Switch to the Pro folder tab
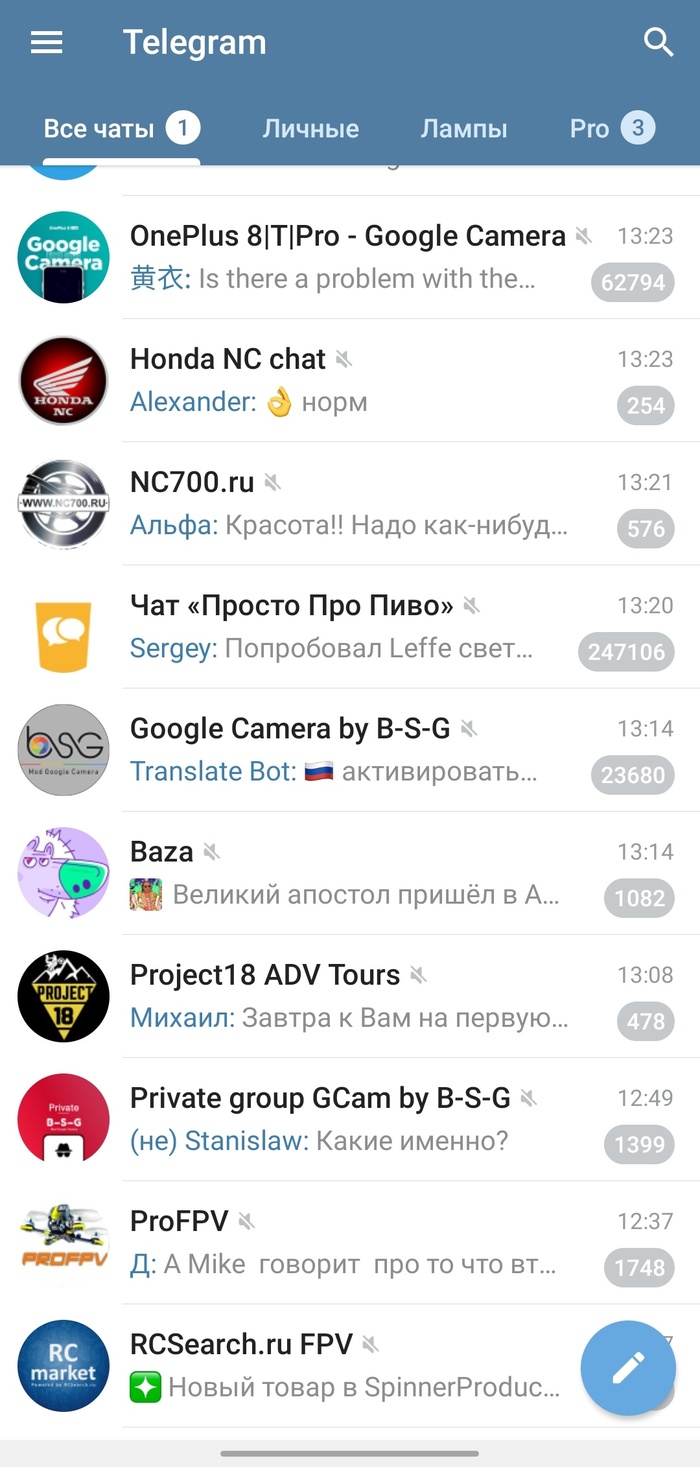This screenshot has width=700, height=1467. tap(610, 129)
